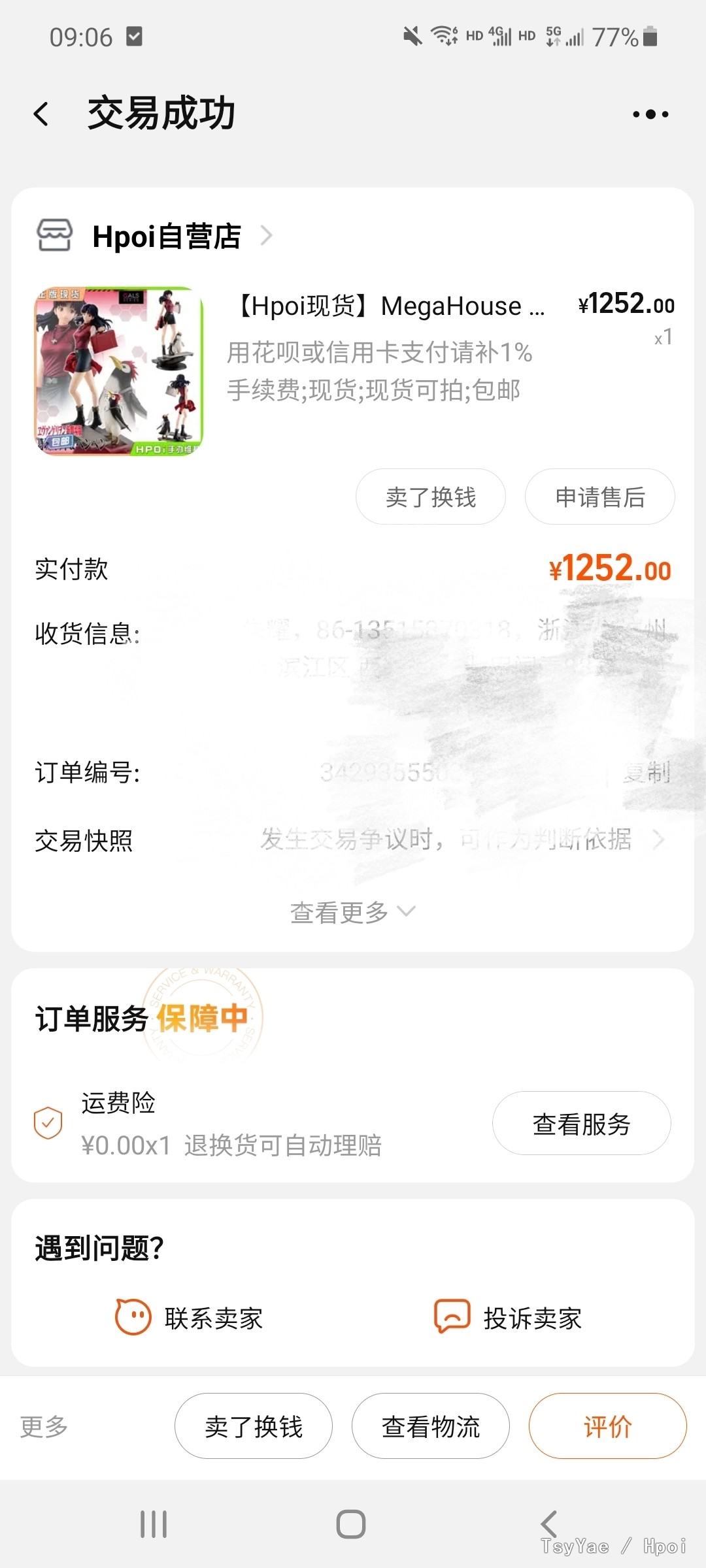Tap 查看服务 for 运费险
The width and height of the screenshot is (706, 1568).
581,1124
